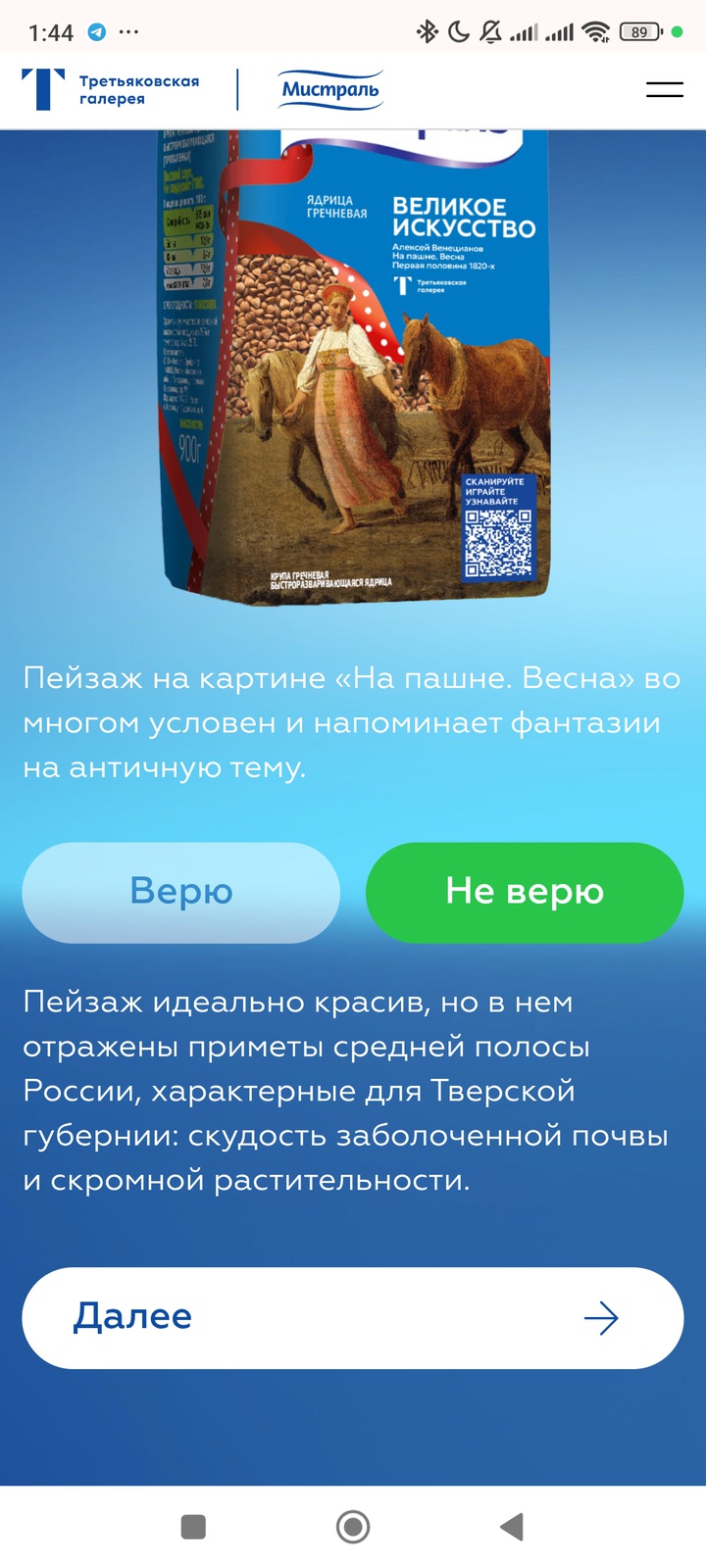Select the «Не верю» answer

pyautogui.click(x=524, y=892)
